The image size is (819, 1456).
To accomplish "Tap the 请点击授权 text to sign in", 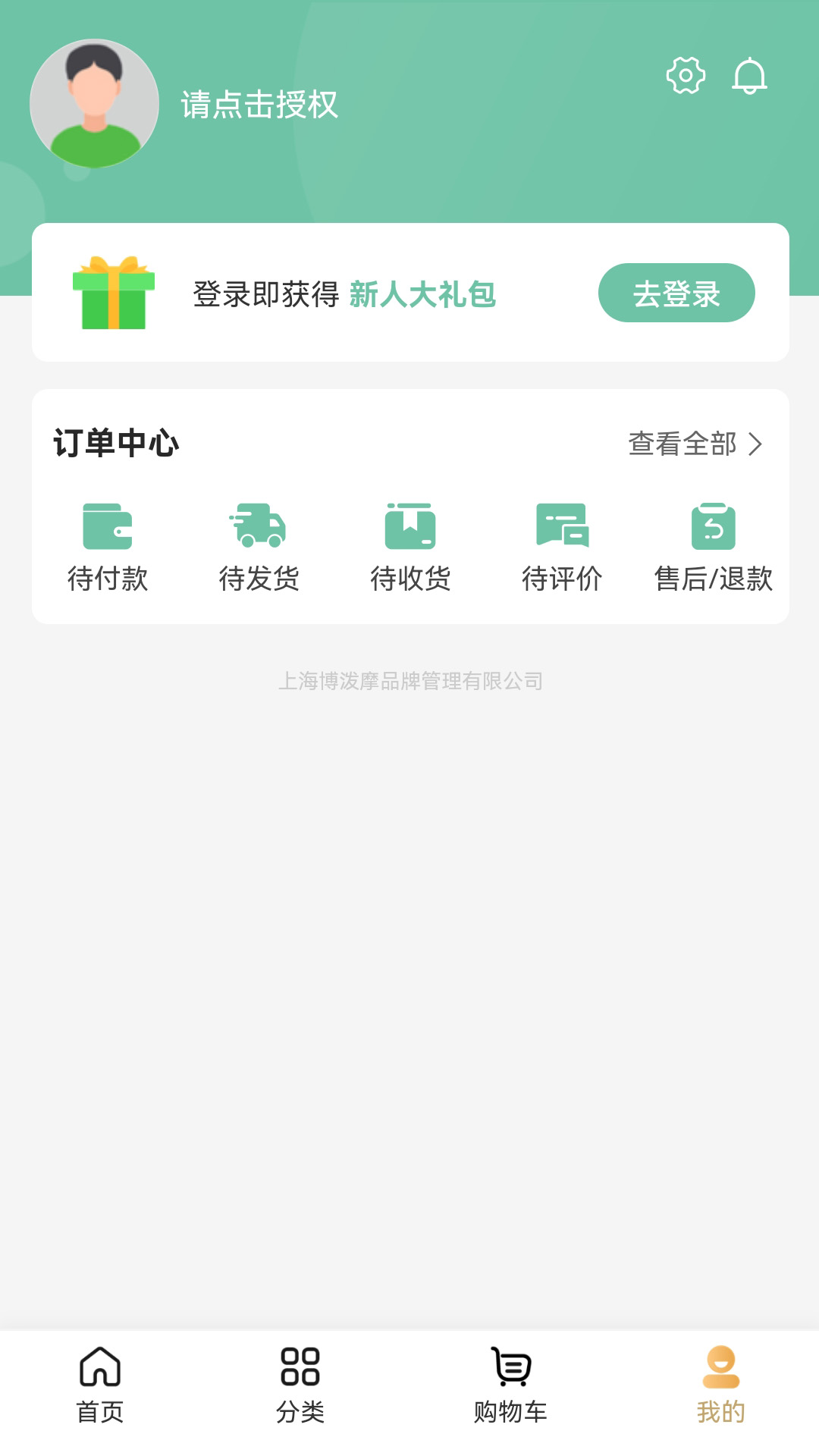I will [x=259, y=105].
